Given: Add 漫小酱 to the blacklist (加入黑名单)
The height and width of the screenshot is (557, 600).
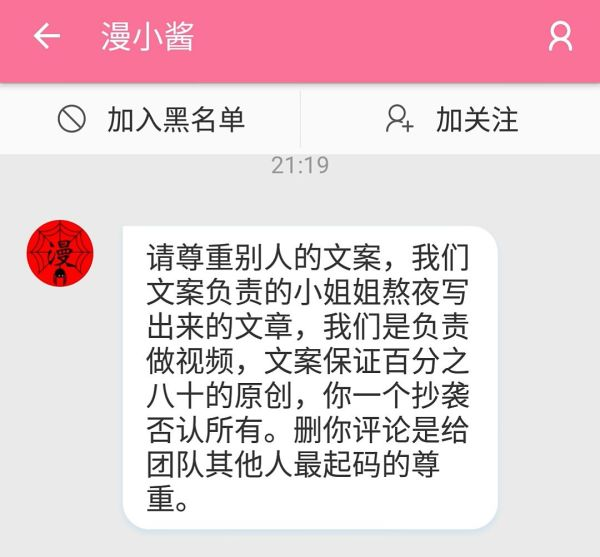Looking at the screenshot, I should (x=151, y=120).
